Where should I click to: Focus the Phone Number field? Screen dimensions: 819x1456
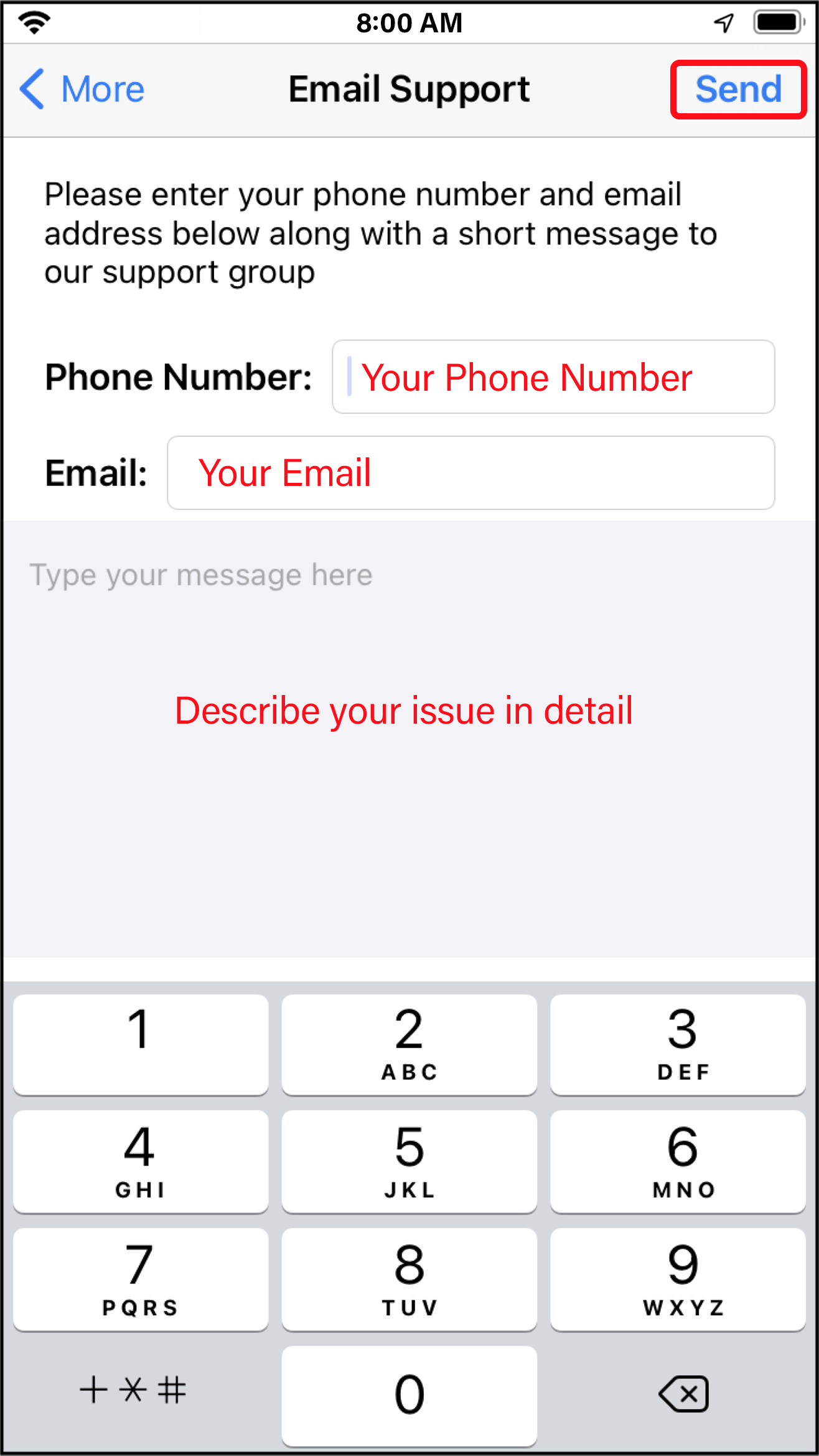pos(553,377)
